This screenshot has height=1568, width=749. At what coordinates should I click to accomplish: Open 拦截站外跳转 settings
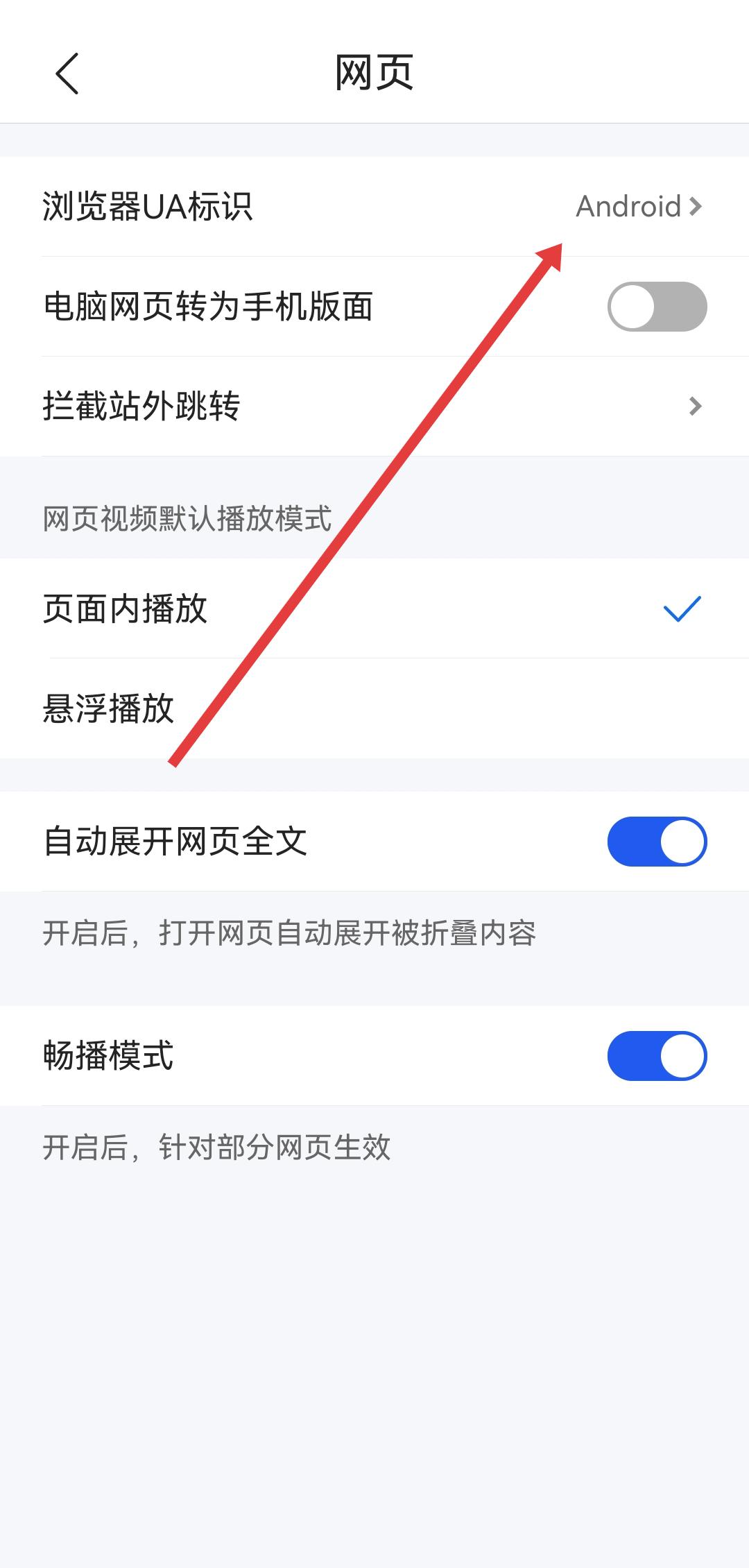tap(374, 407)
